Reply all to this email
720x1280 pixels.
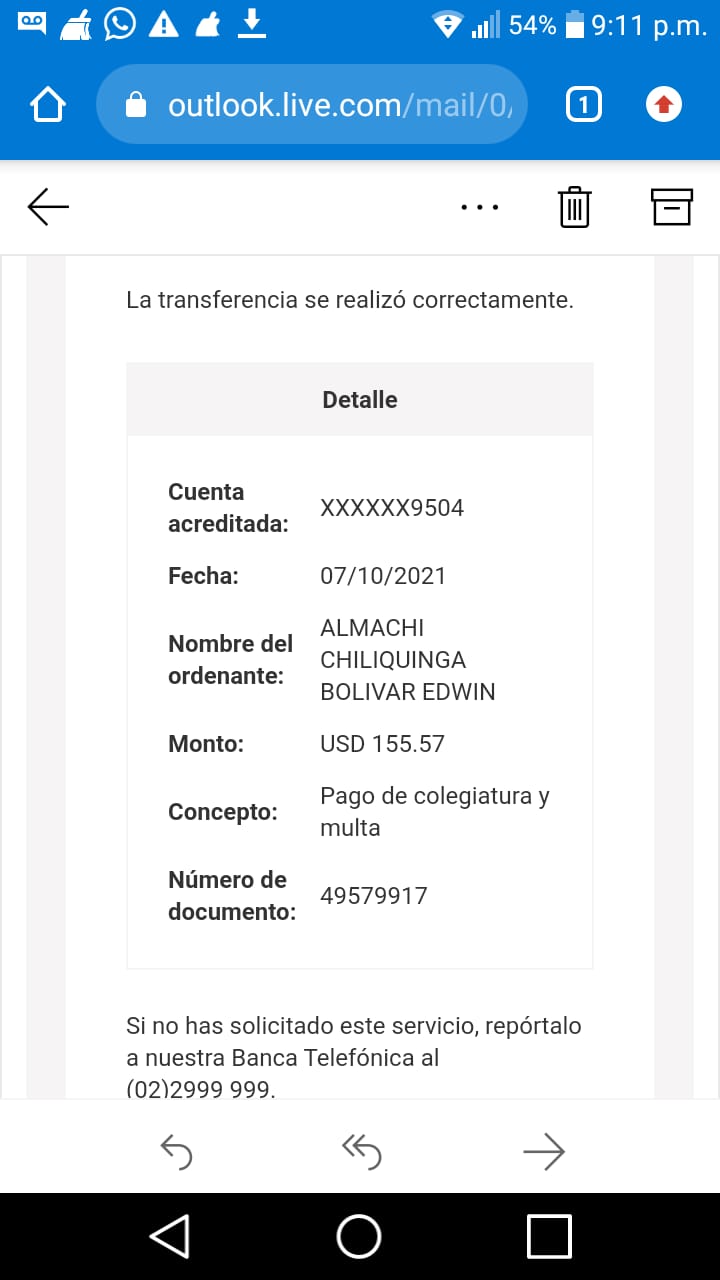tap(361, 1153)
